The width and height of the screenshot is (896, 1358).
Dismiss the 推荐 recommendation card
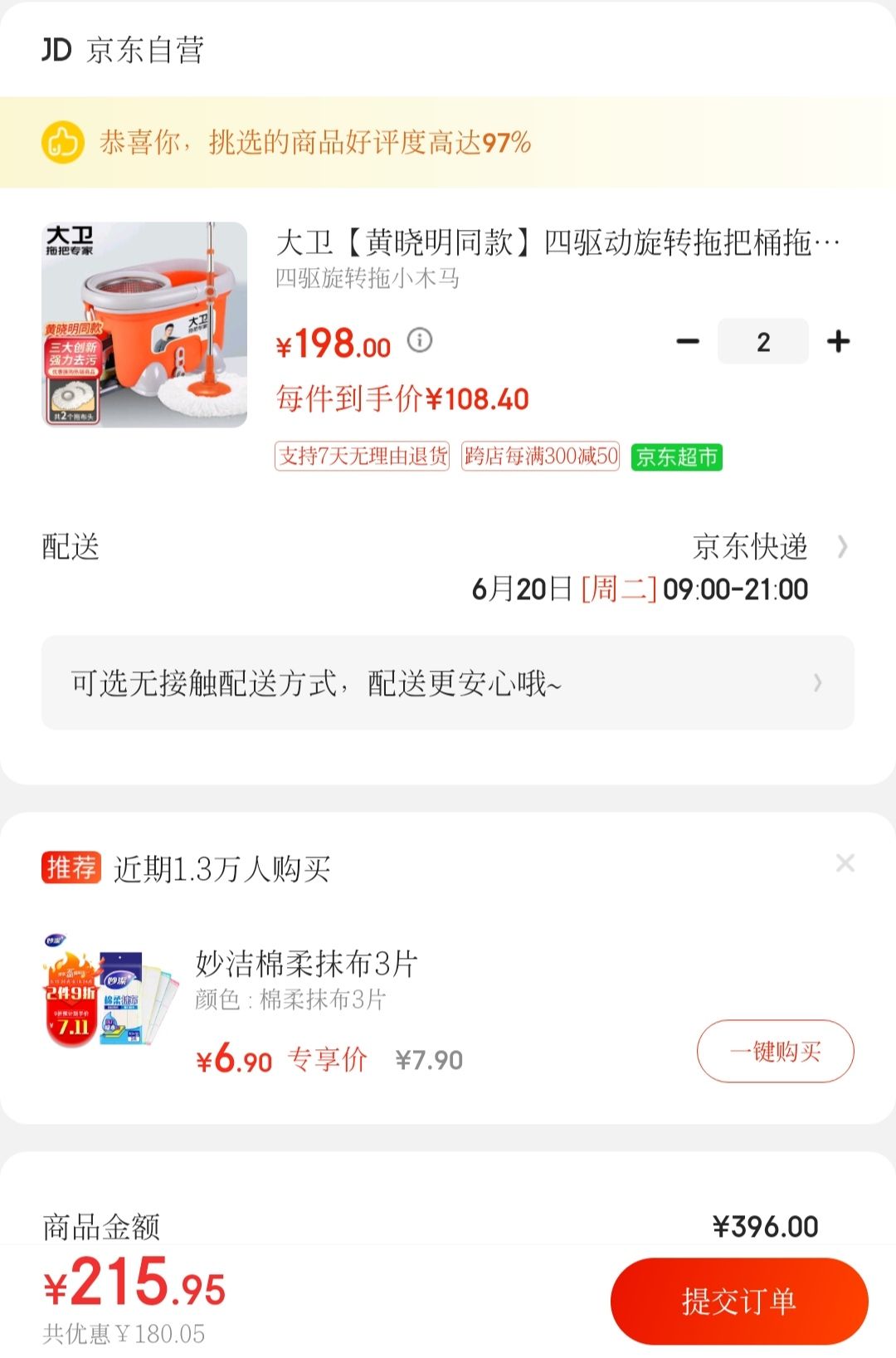pyautogui.click(x=845, y=863)
